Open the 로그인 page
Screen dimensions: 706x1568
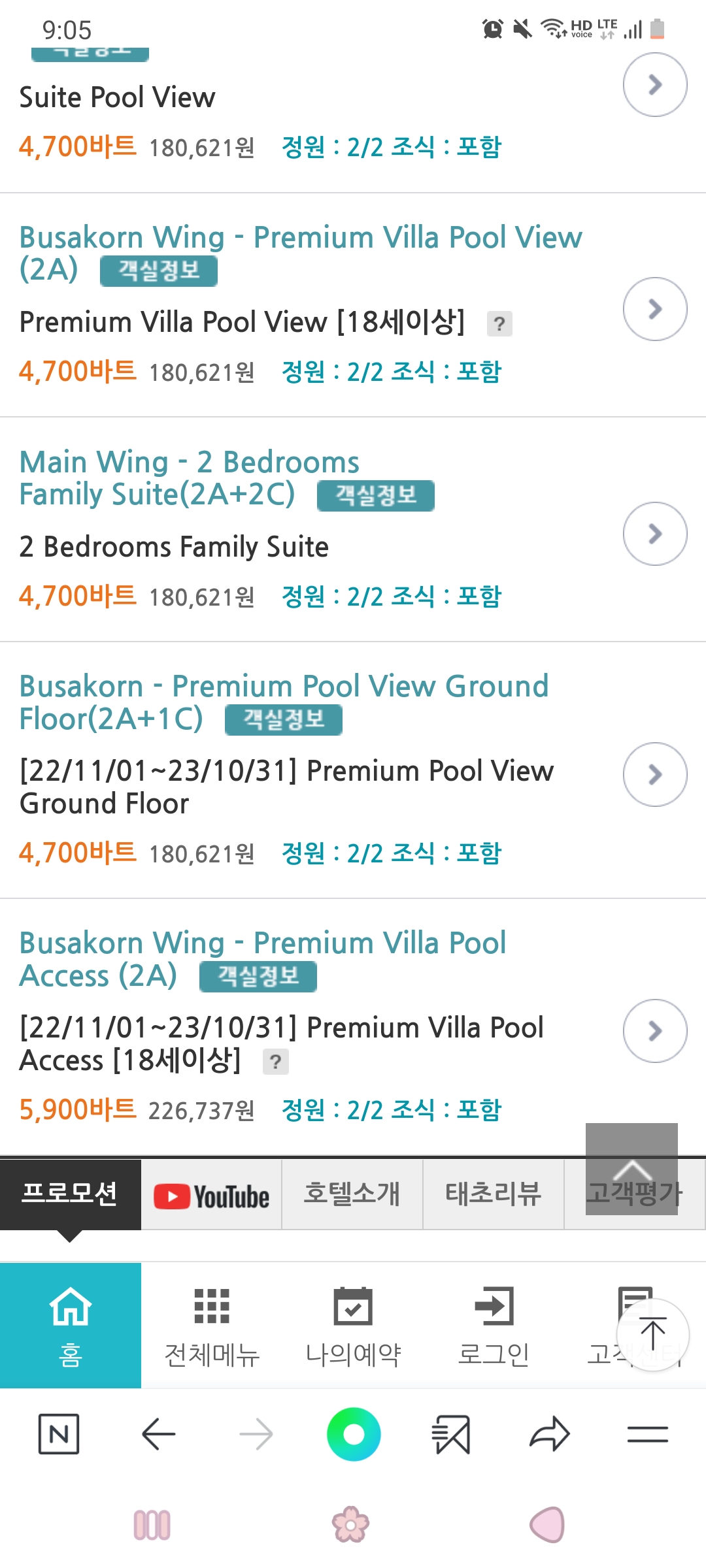tap(494, 1326)
